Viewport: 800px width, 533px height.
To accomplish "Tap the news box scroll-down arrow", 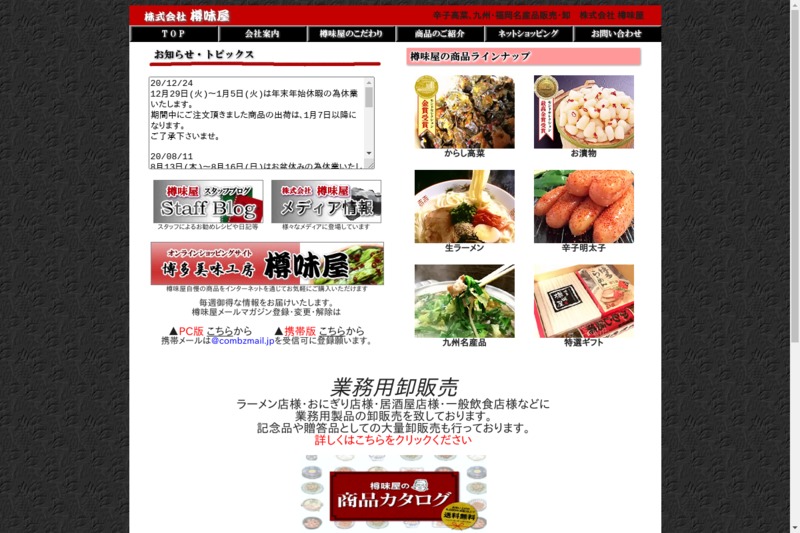I will click(x=369, y=163).
